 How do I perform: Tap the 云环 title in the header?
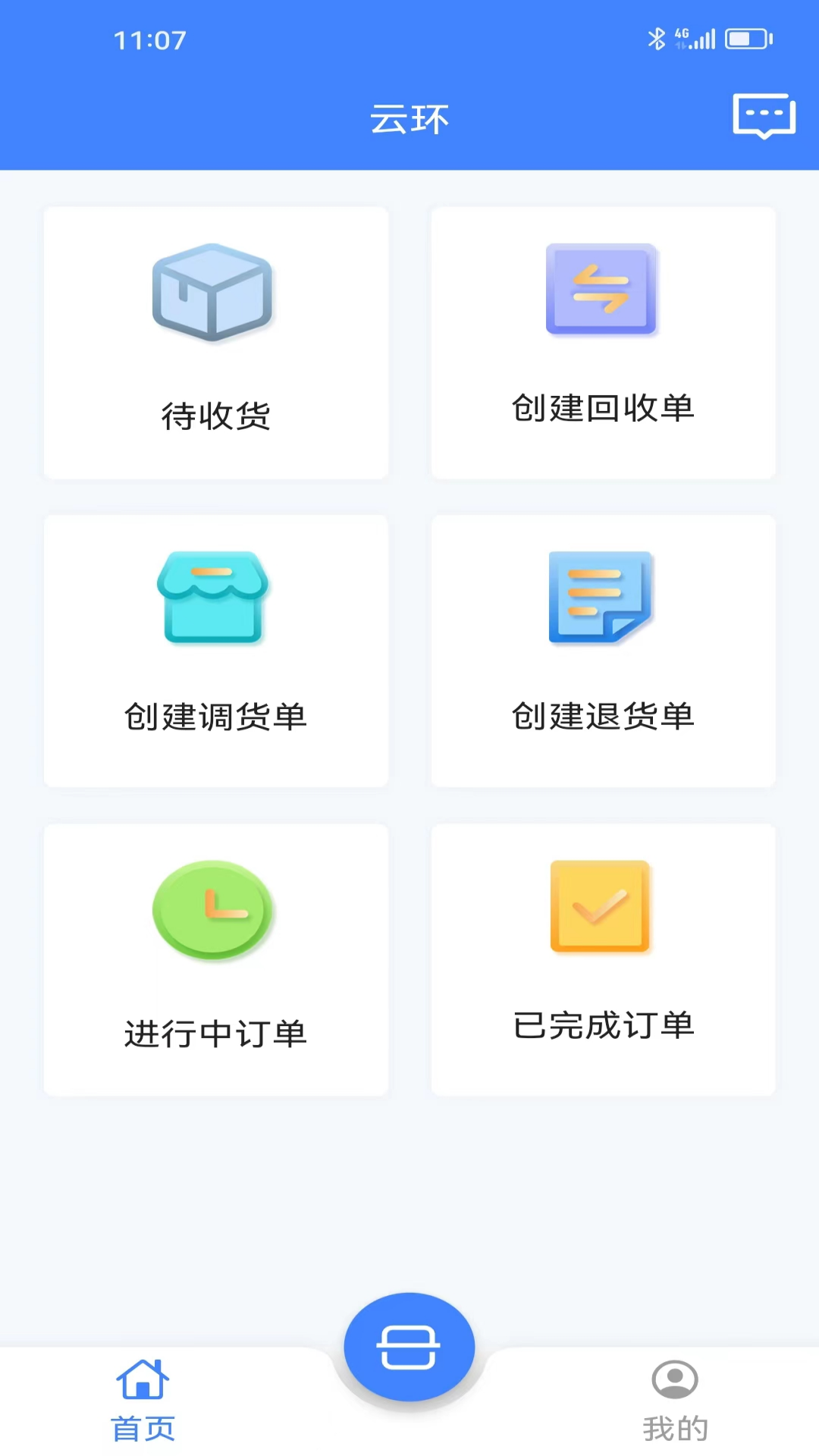[409, 118]
